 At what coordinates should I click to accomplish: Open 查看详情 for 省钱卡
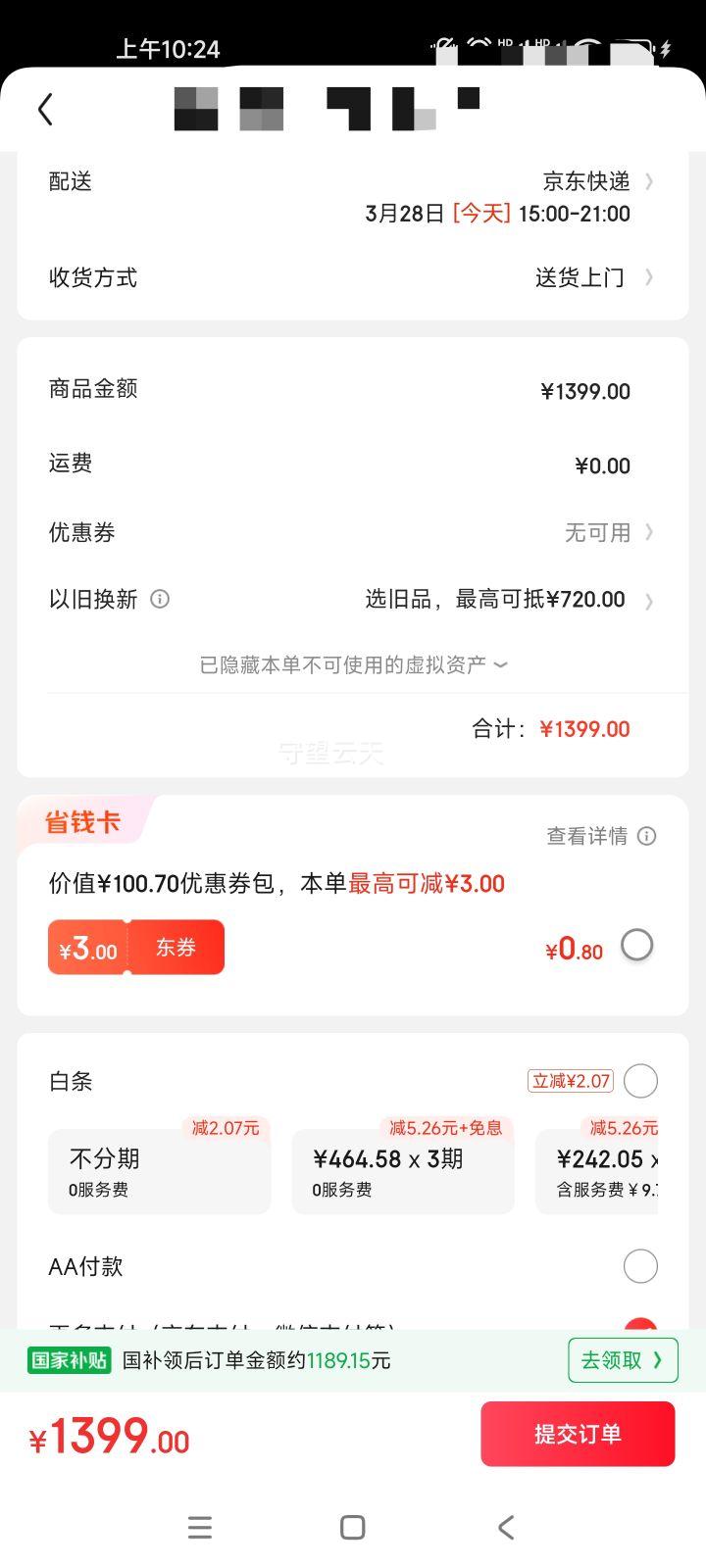coord(601,836)
